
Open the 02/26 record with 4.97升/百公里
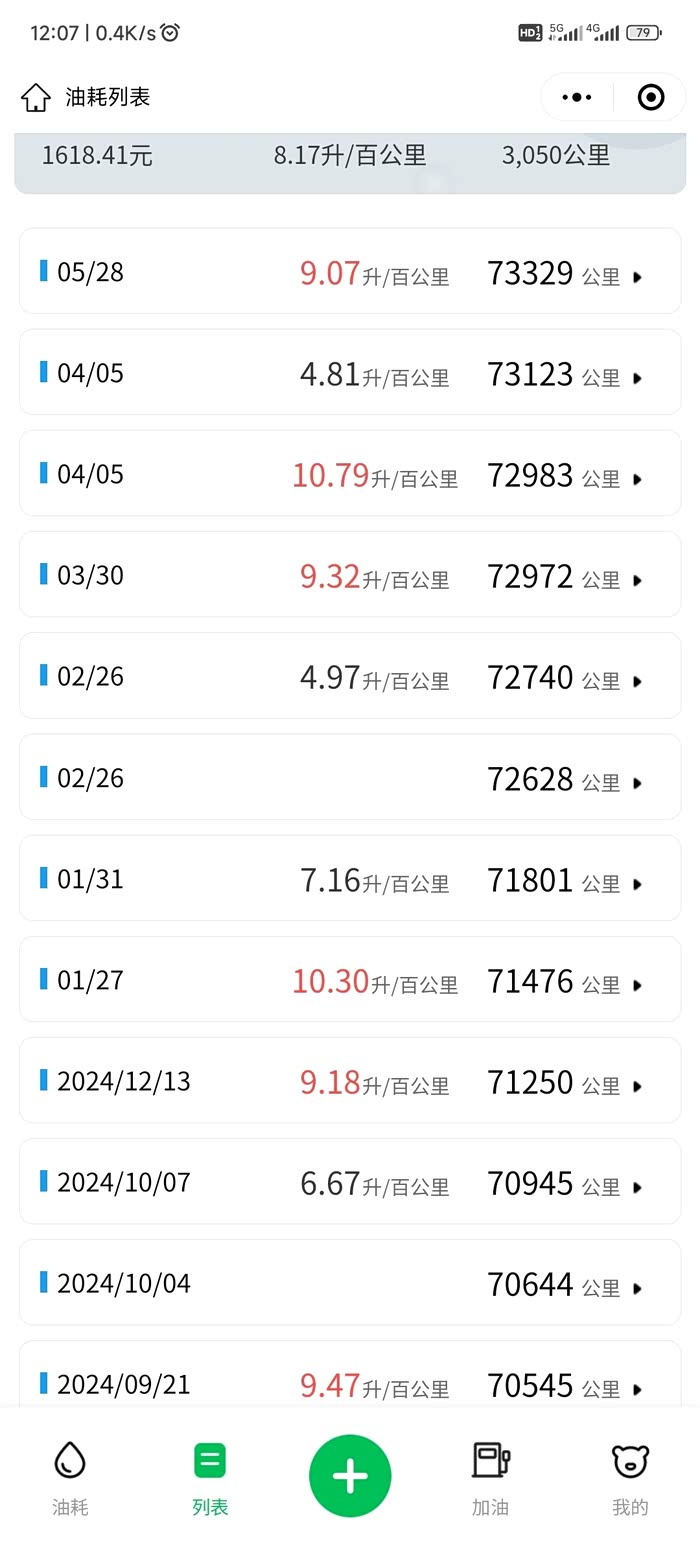click(350, 676)
